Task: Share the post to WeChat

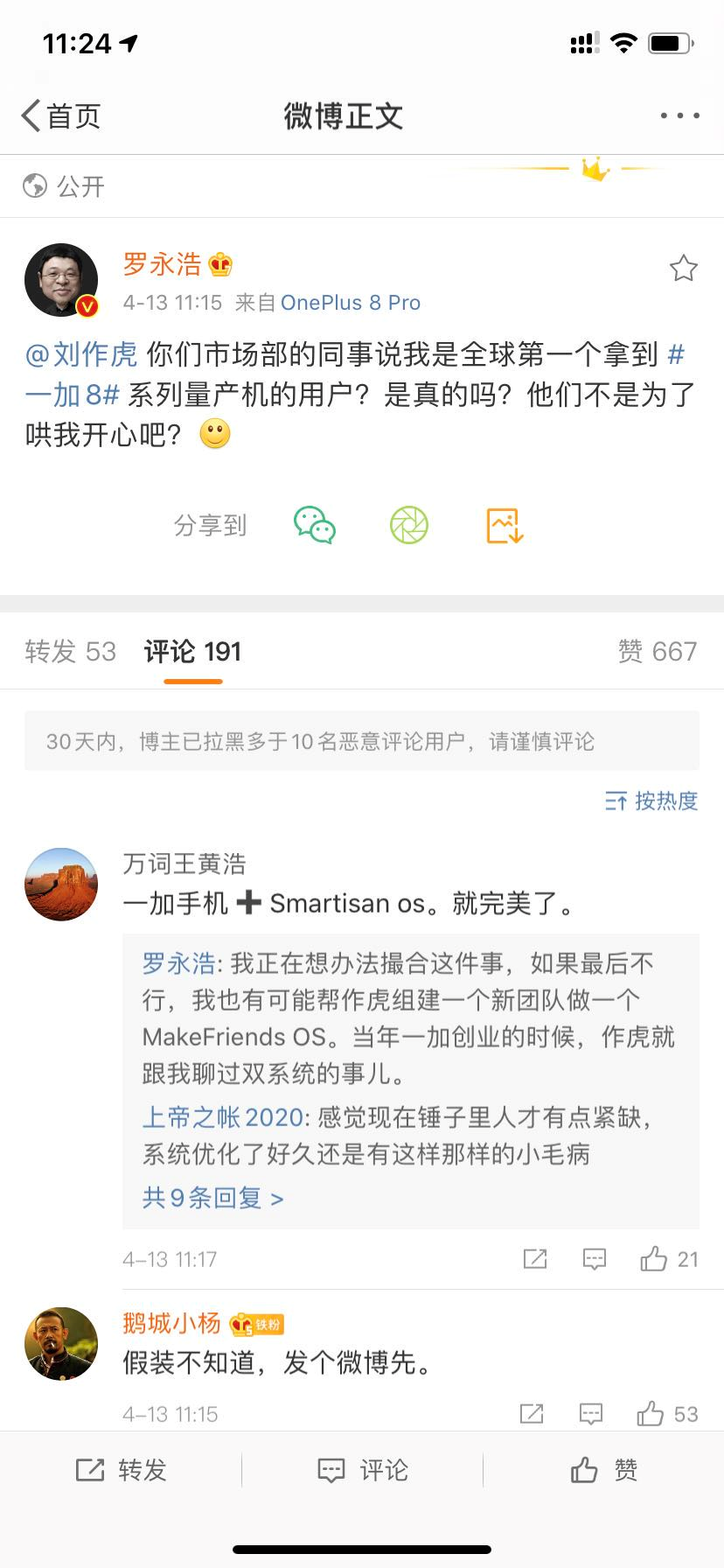Action: (315, 526)
